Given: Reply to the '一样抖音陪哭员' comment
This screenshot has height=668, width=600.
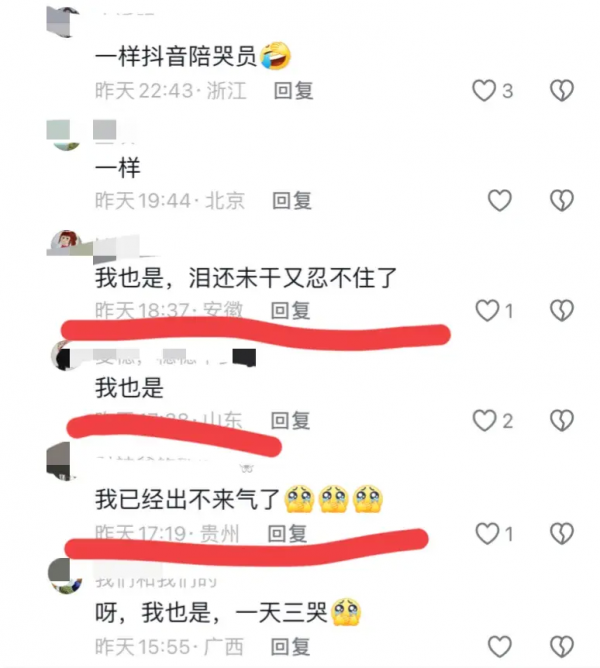Looking at the screenshot, I should coord(294,91).
